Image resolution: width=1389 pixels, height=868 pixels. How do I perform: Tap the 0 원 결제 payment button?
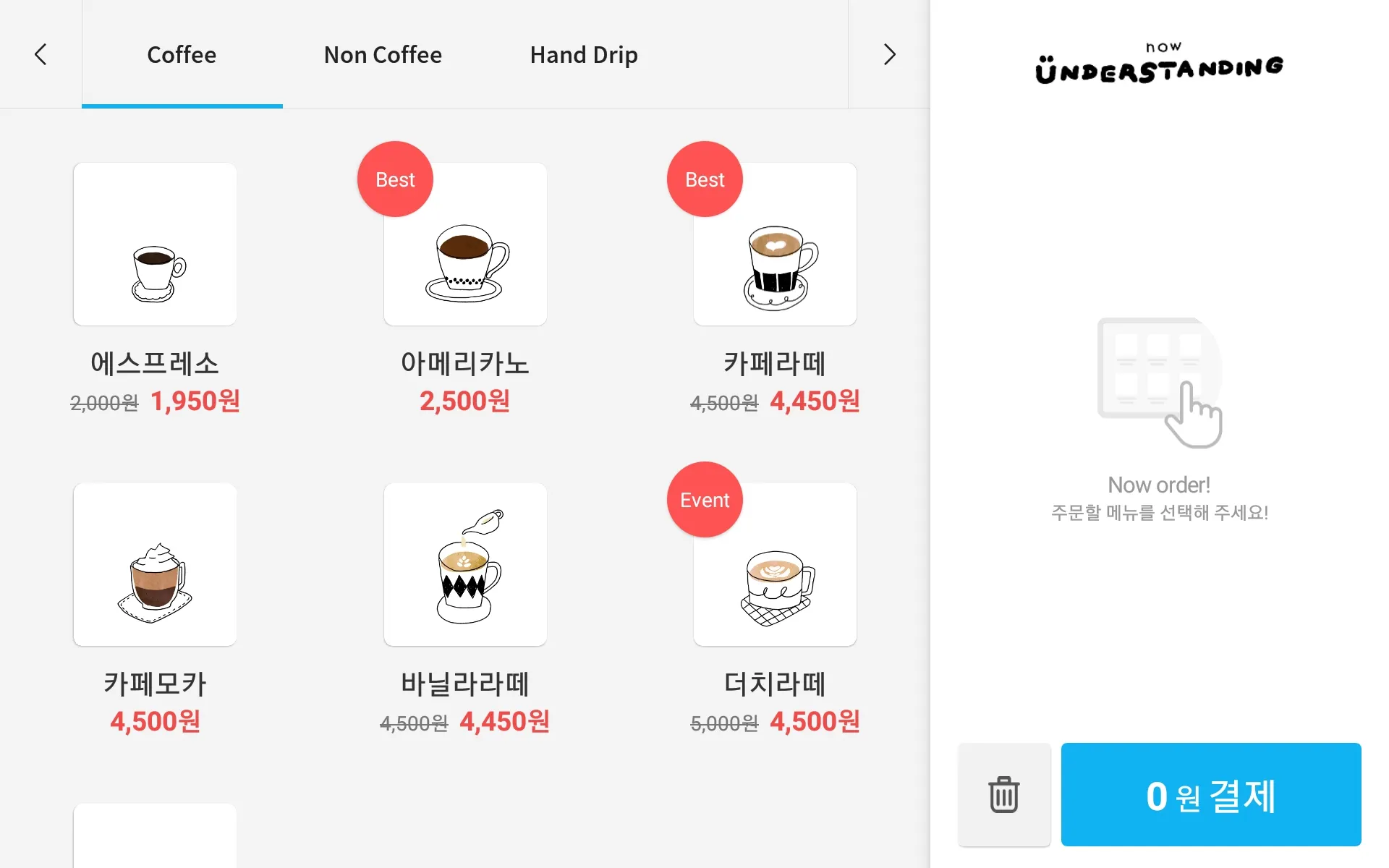pos(1210,794)
